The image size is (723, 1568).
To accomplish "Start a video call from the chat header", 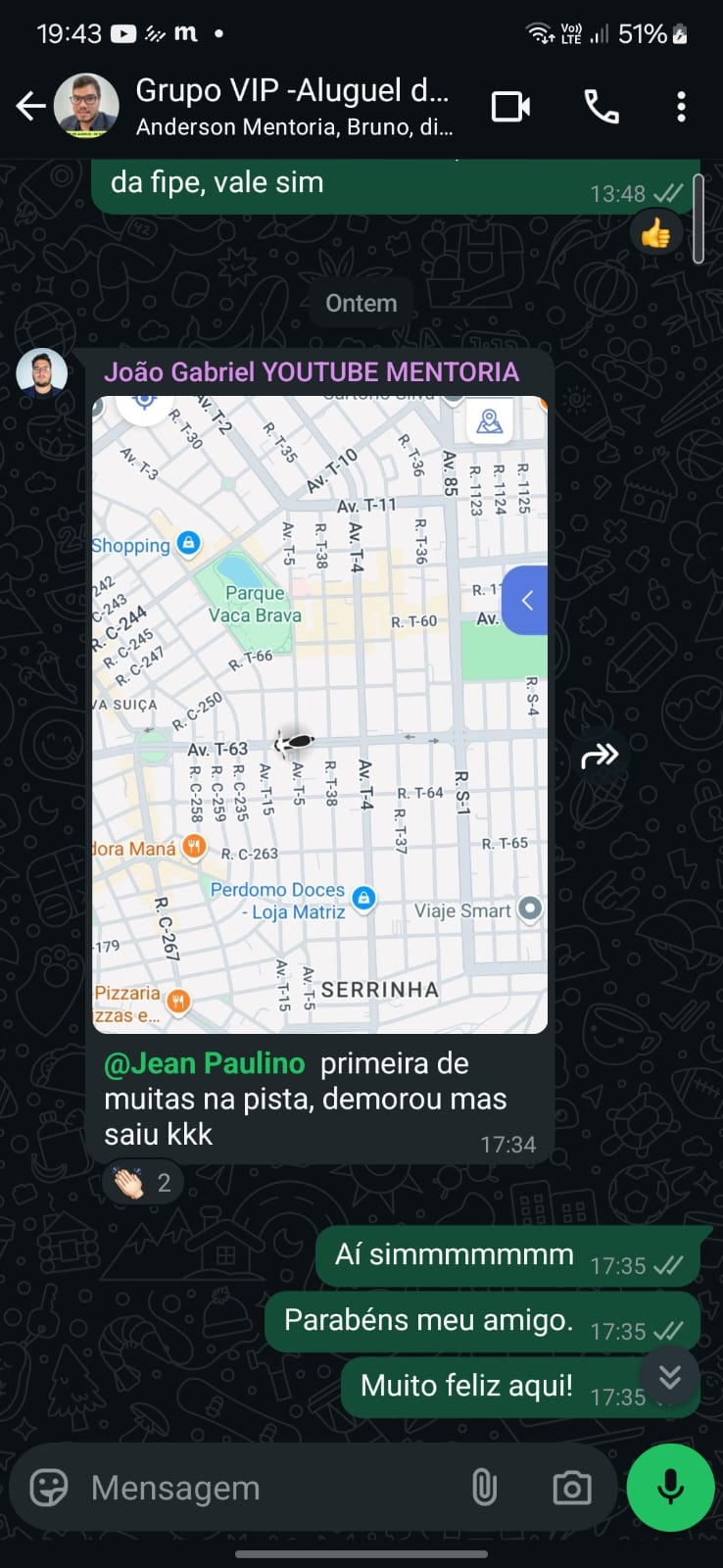I will [x=509, y=107].
